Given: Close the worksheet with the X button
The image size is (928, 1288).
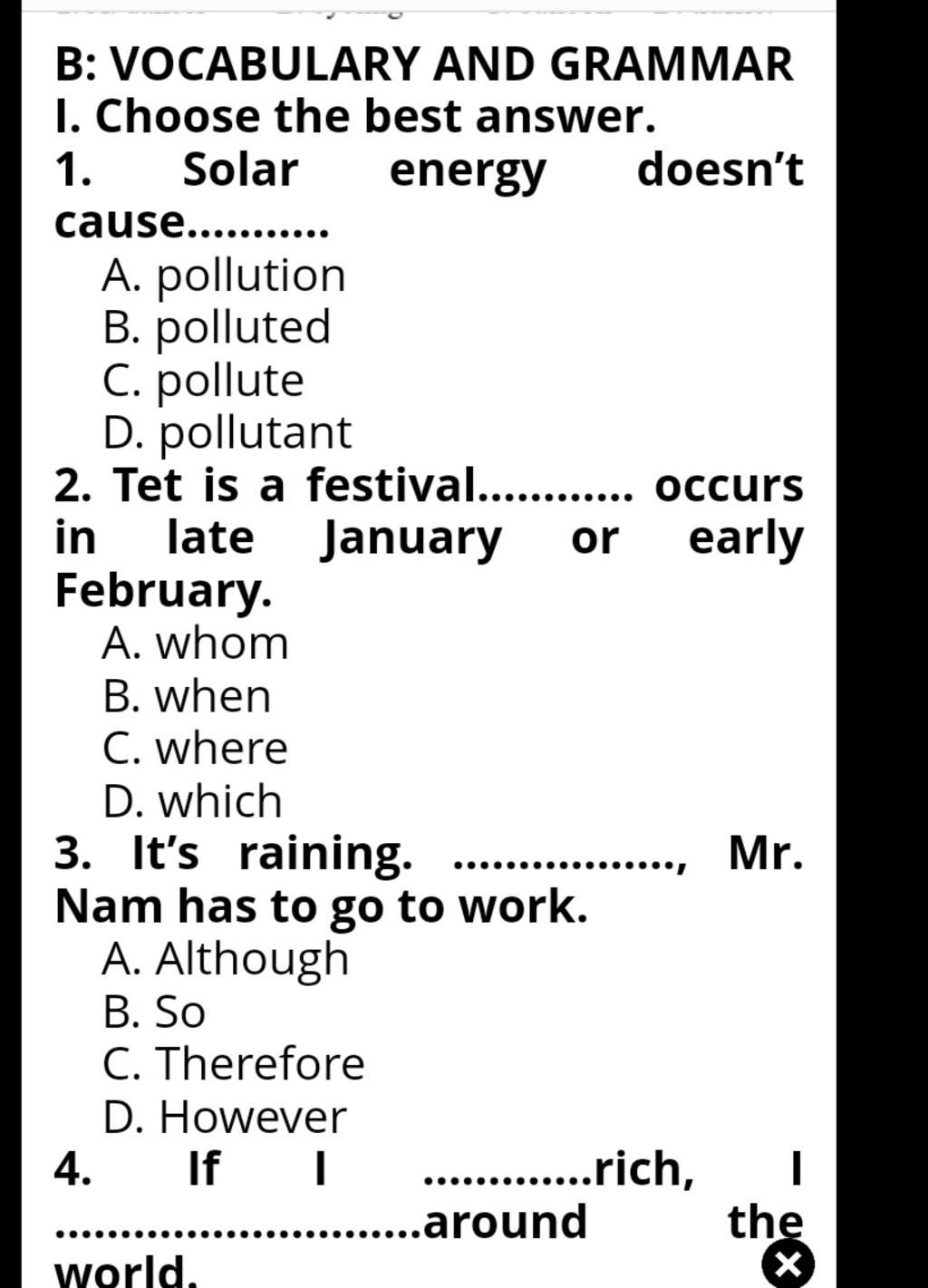Looking at the screenshot, I should tap(788, 1264).
